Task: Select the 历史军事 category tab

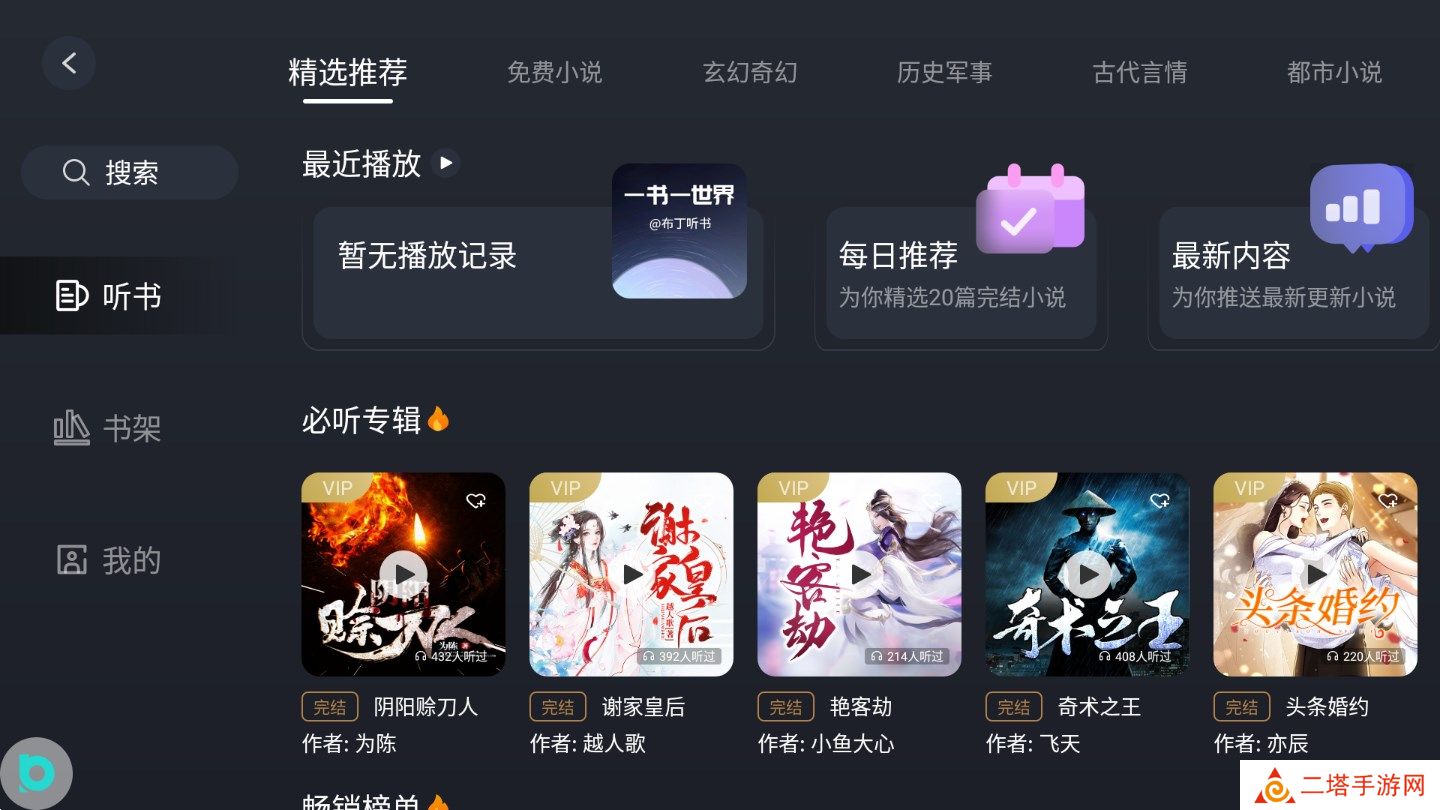Action: click(x=944, y=72)
